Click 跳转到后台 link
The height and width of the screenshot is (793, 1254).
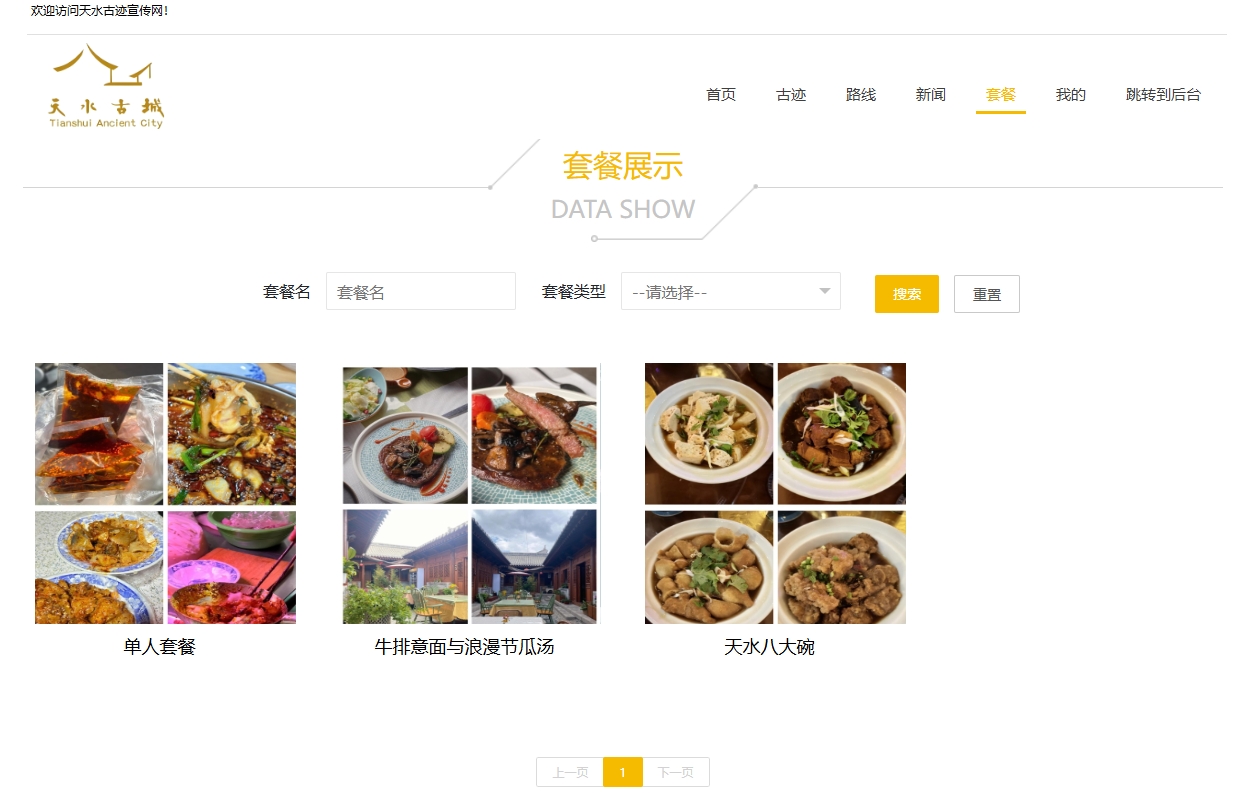(1163, 95)
